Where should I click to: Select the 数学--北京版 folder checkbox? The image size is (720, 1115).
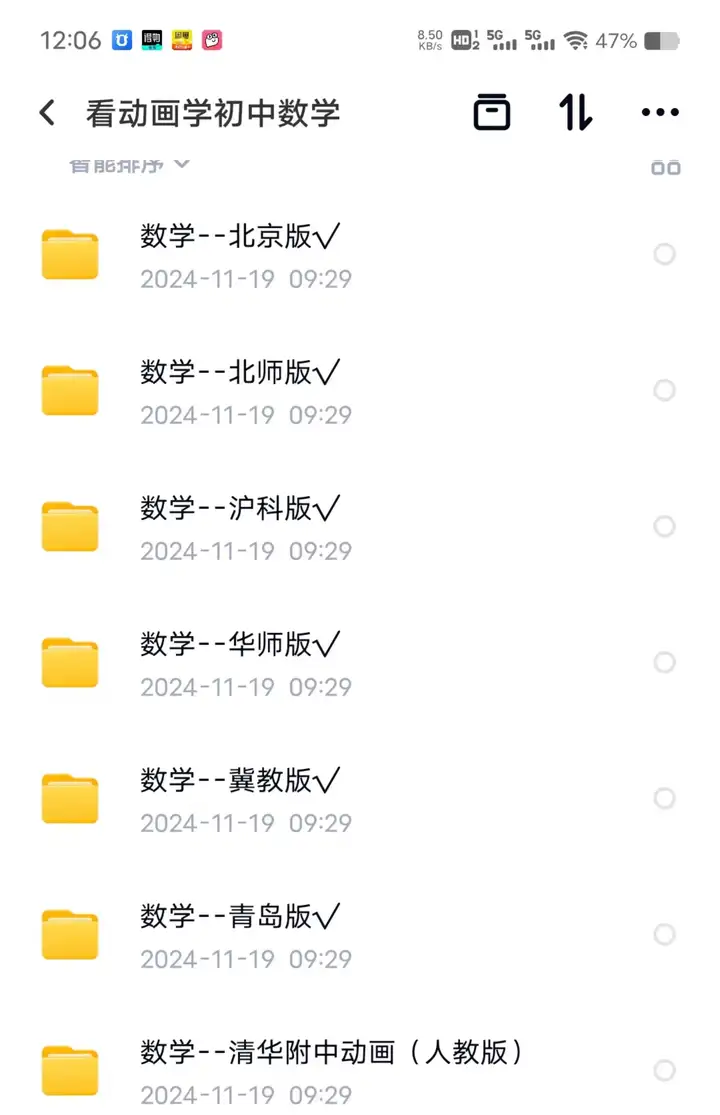pyautogui.click(x=664, y=254)
